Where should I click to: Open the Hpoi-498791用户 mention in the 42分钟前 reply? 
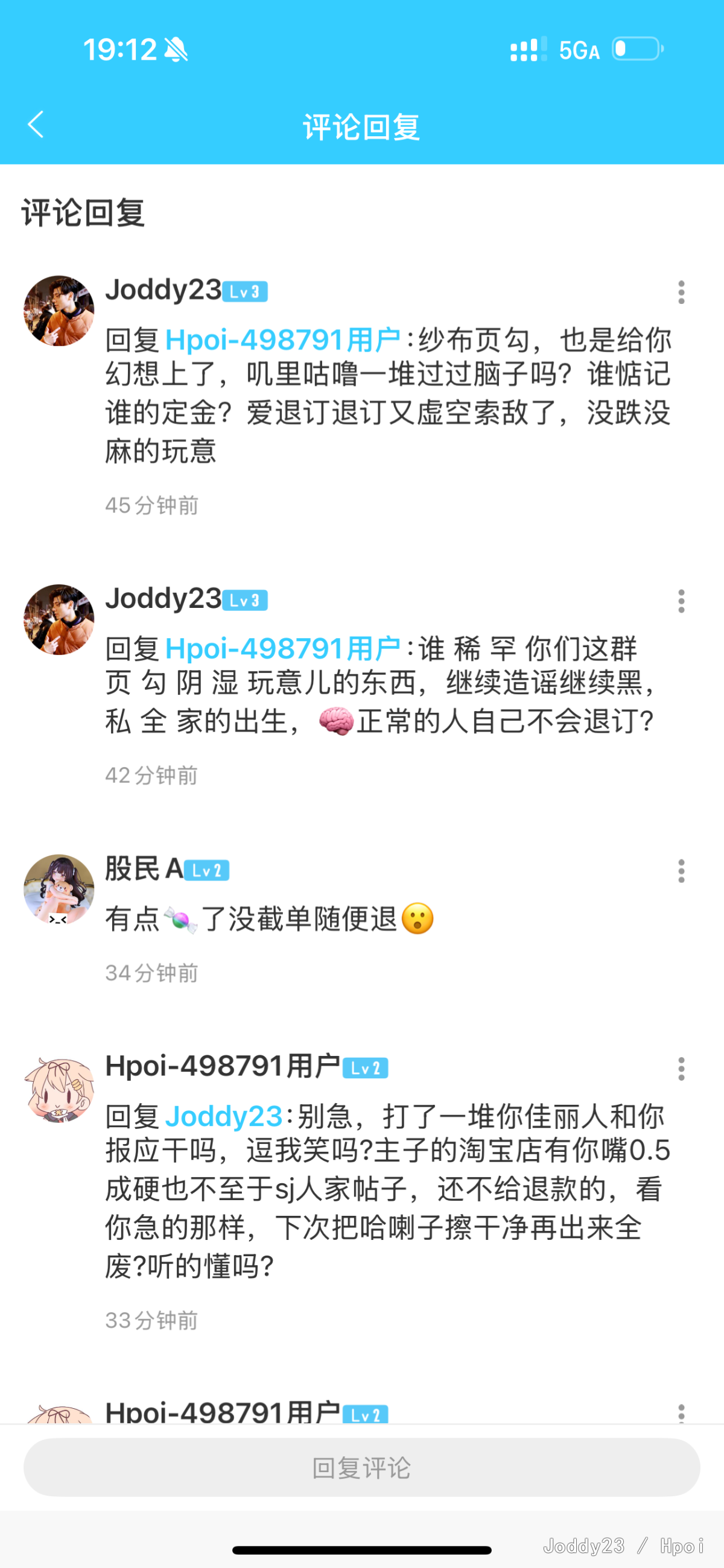(282, 649)
